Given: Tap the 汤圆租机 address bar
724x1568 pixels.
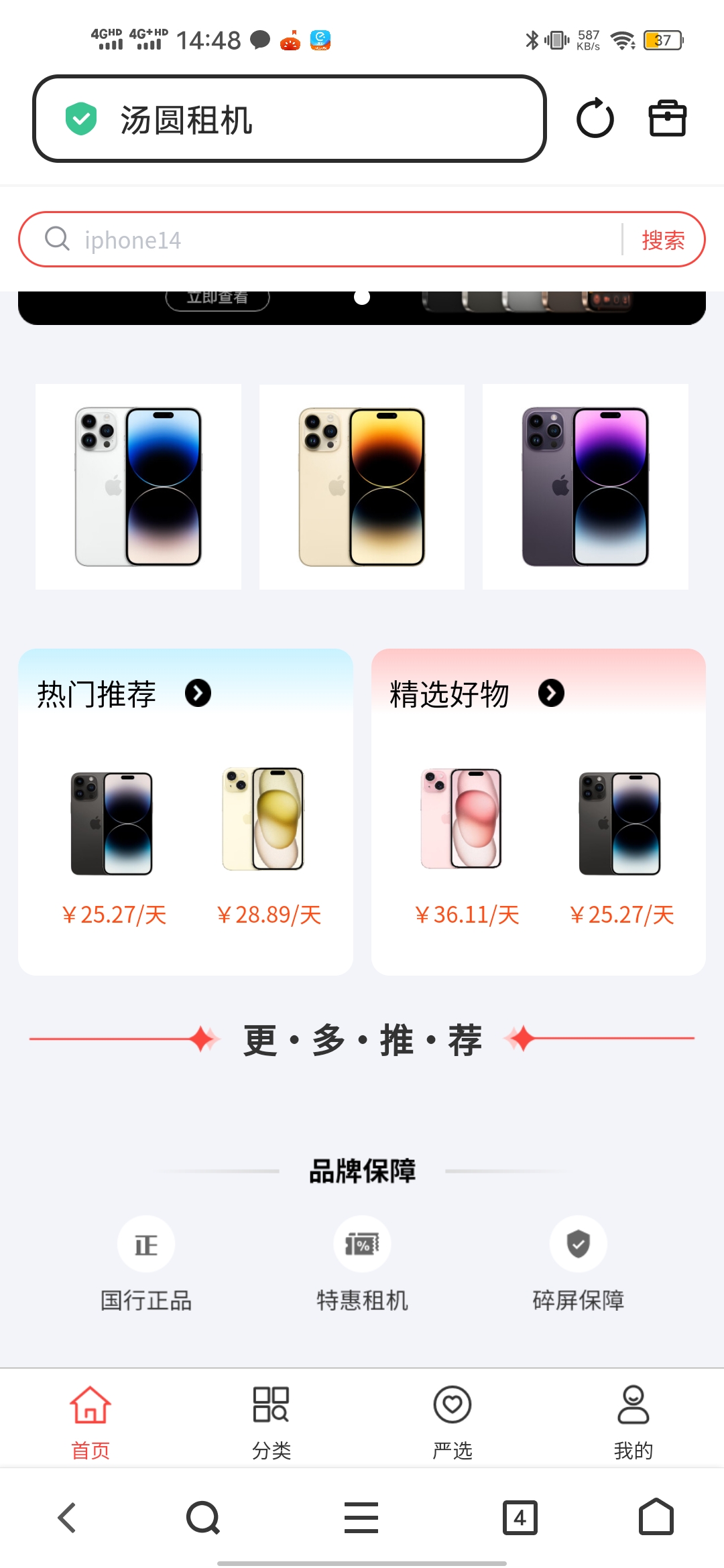Looking at the screenshot, I should point(289,119).
